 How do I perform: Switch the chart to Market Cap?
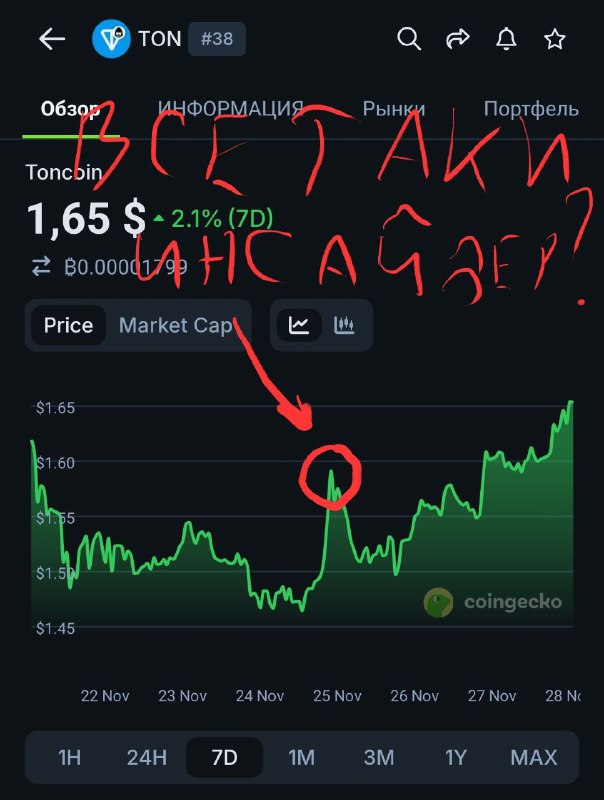(x=176, y=325)
